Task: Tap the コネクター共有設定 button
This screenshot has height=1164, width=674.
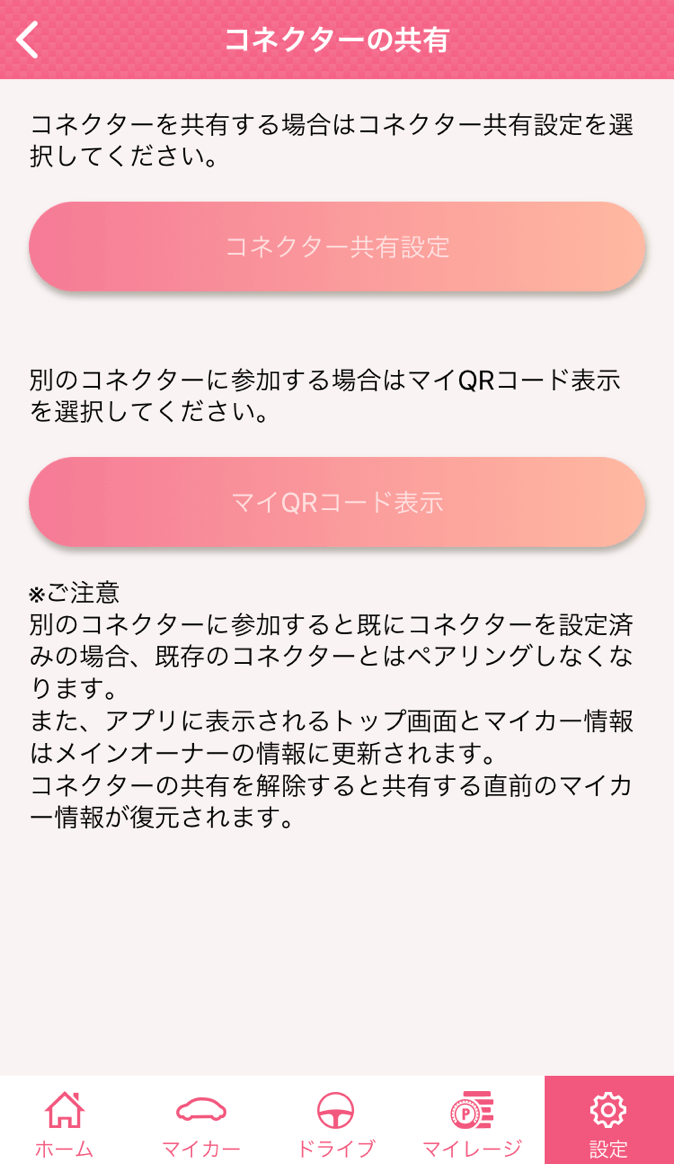Action: point(337,246)
